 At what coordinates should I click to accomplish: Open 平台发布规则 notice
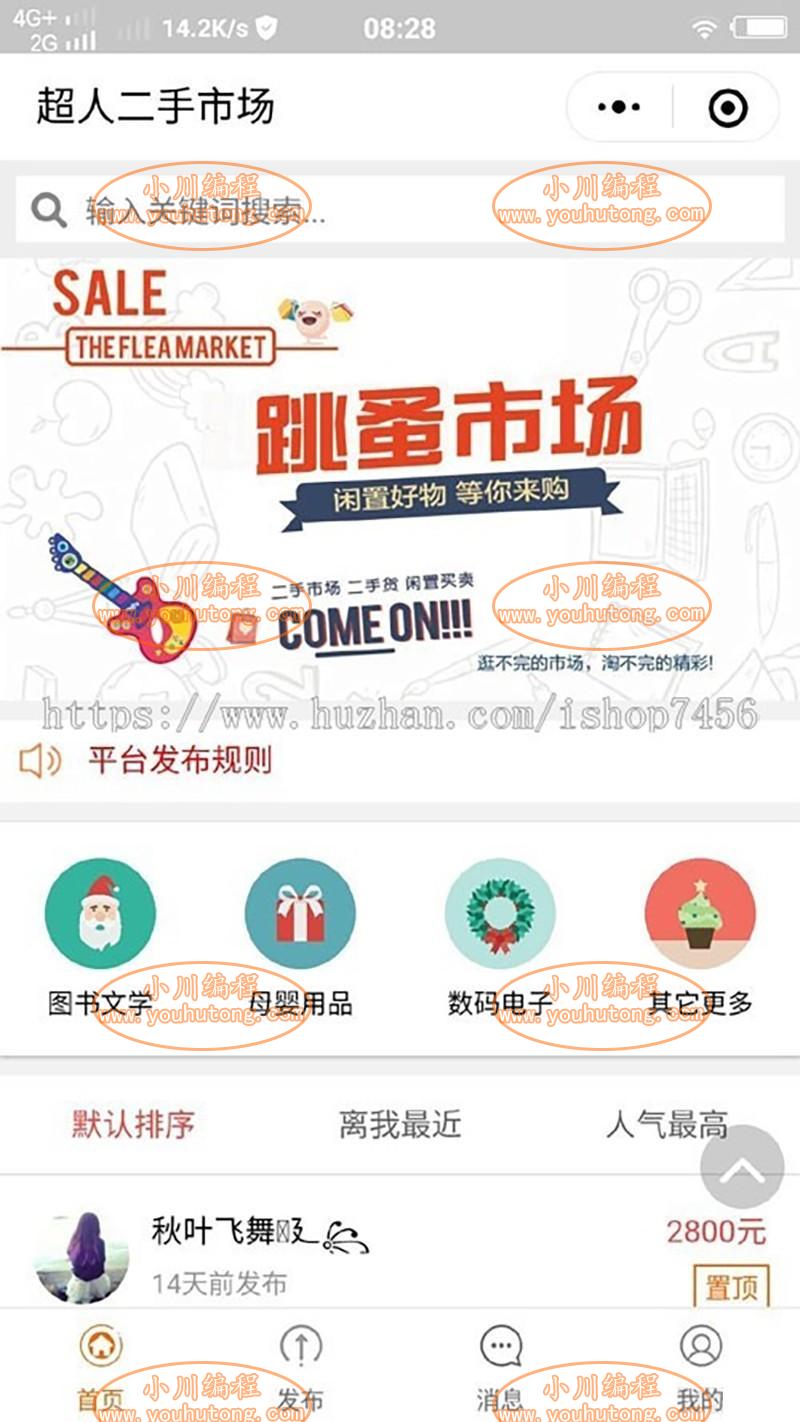click(x=180, y=760)
